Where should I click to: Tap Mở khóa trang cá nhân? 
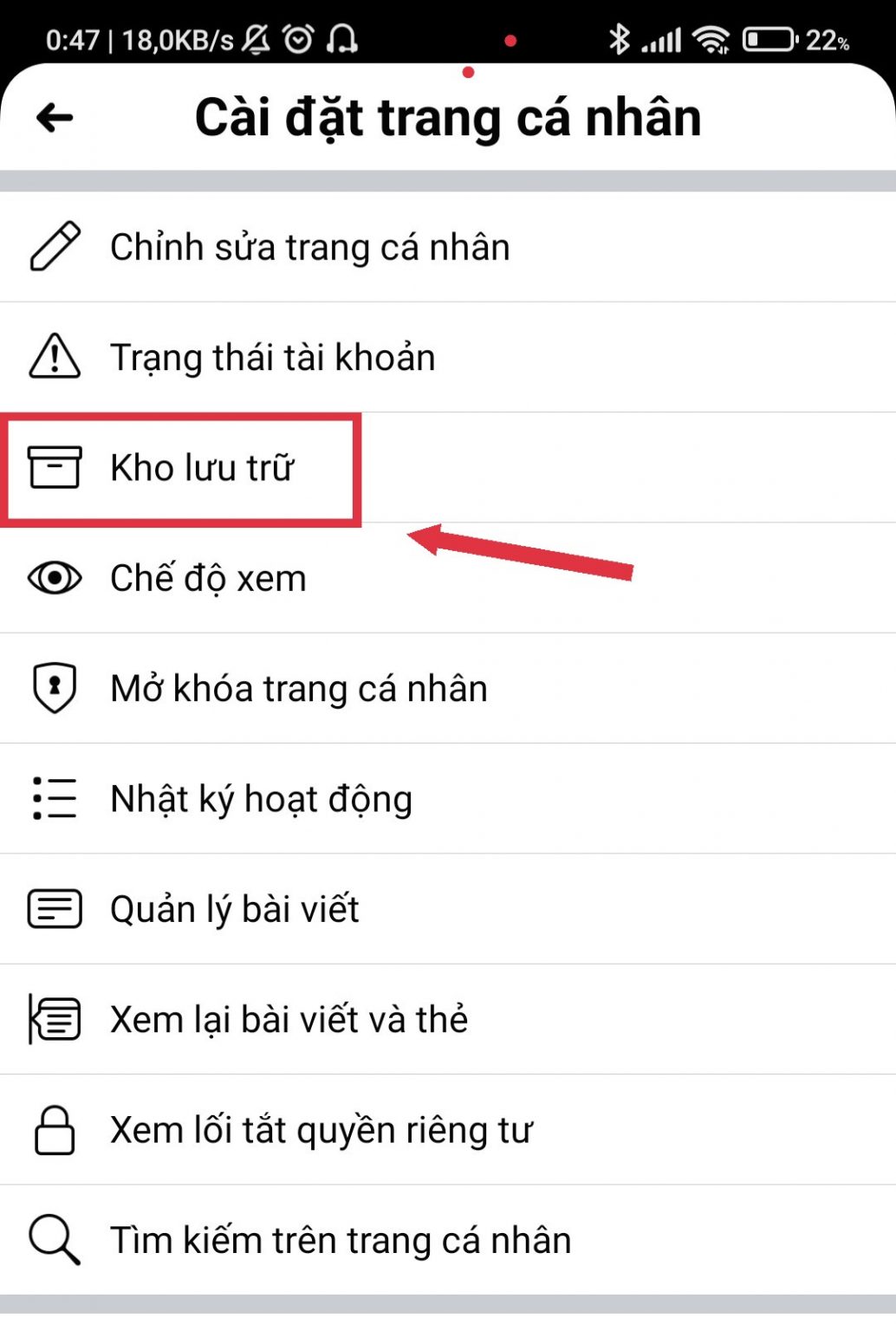[x=298, y=689]
